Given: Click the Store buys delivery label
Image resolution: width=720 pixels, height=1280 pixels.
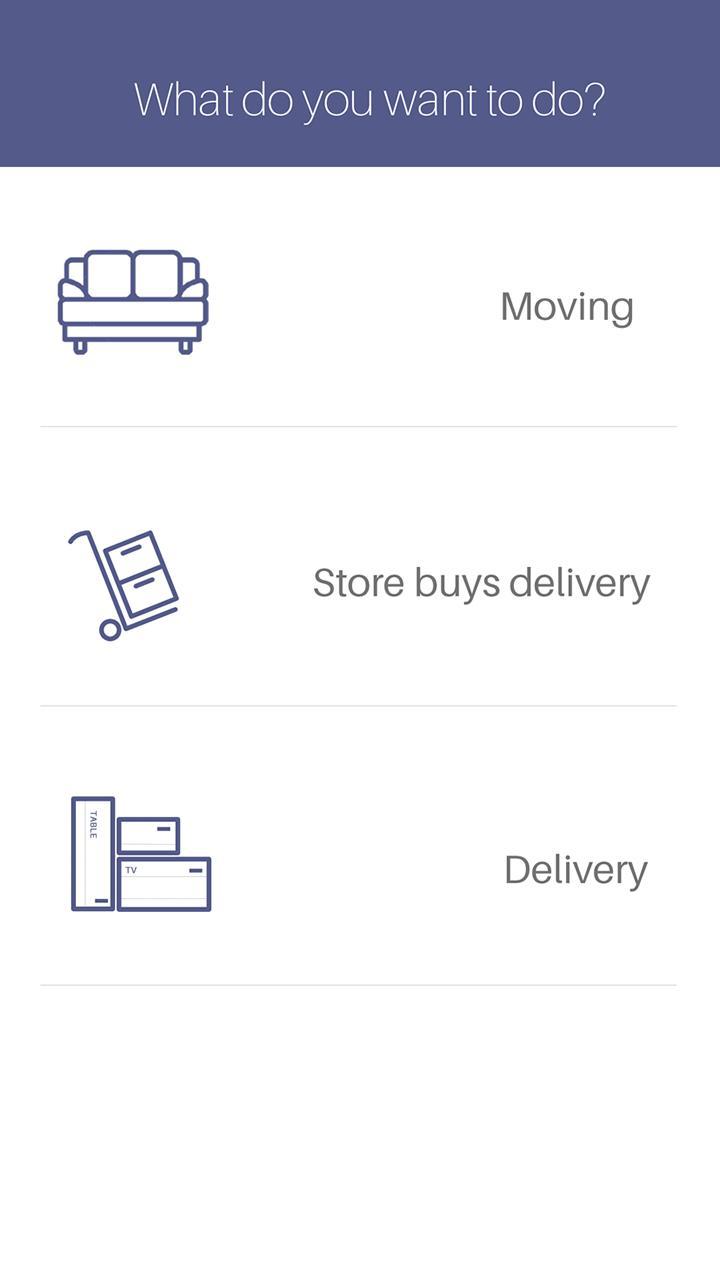Looking at the screenshot, I should [x=482, y=583].
